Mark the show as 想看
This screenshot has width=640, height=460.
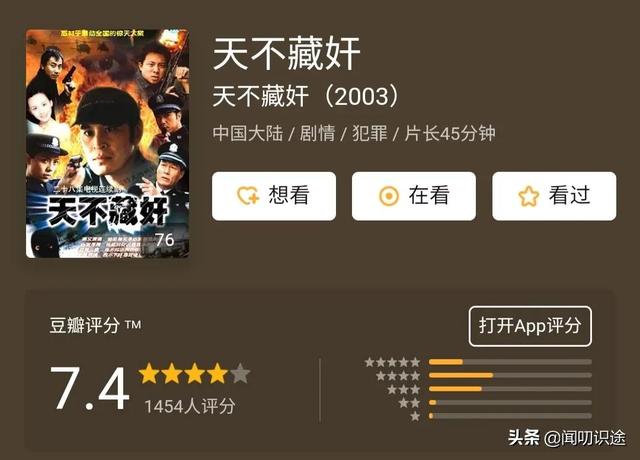(274, 196)
